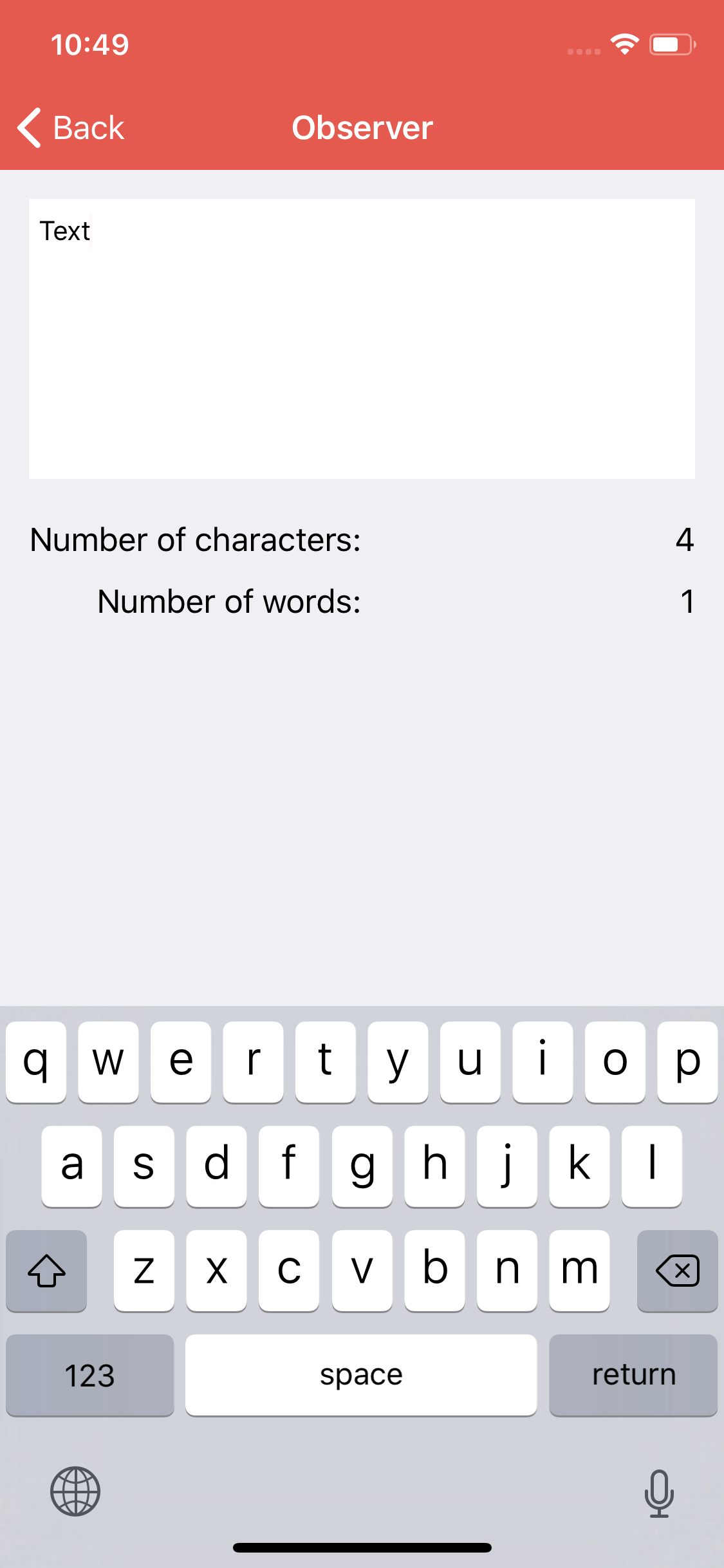
Task: Focus the text area containing "Text"
Action: (362, 339)
